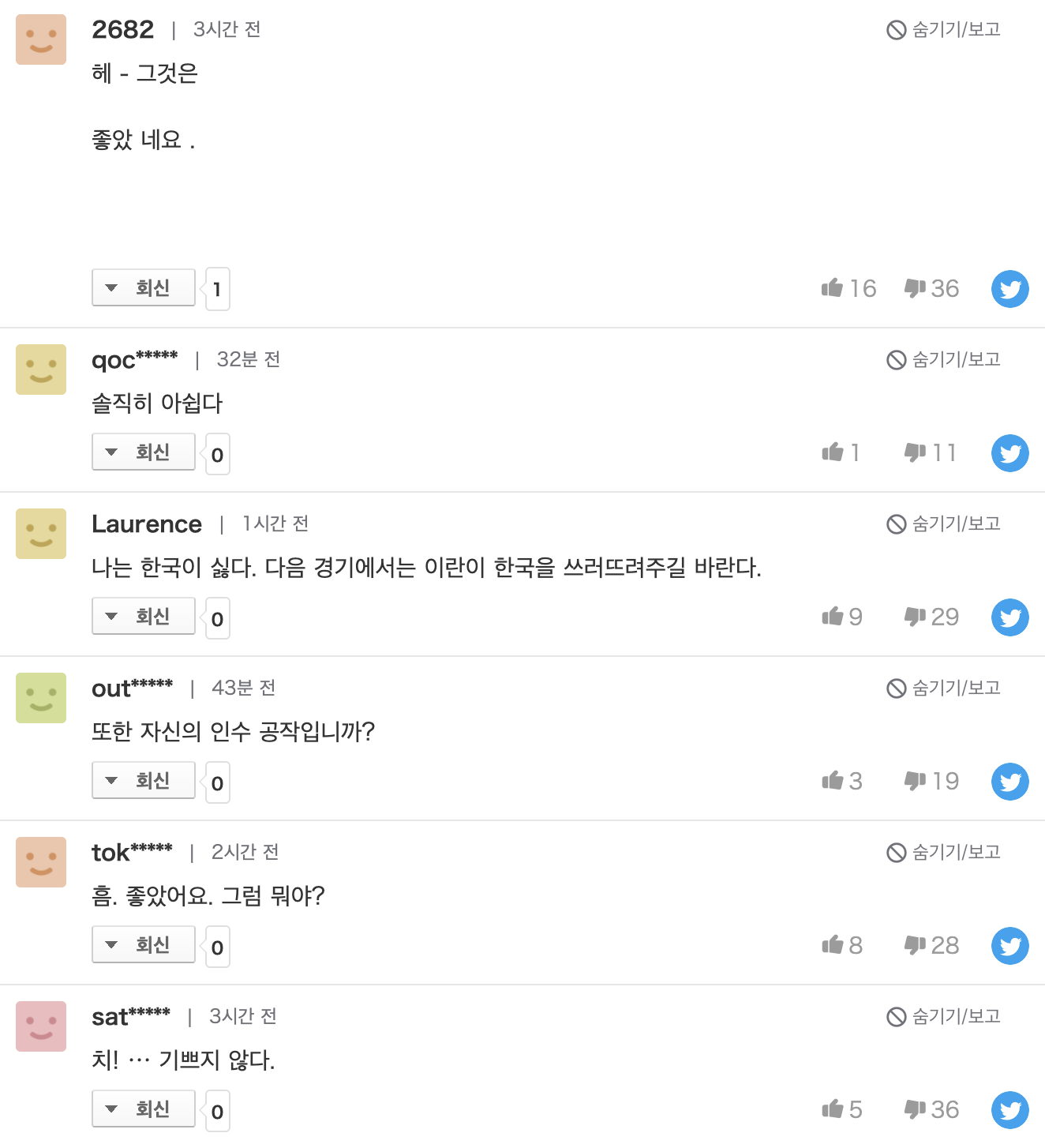Tweet Laurence's comment

pos(1009,617)
